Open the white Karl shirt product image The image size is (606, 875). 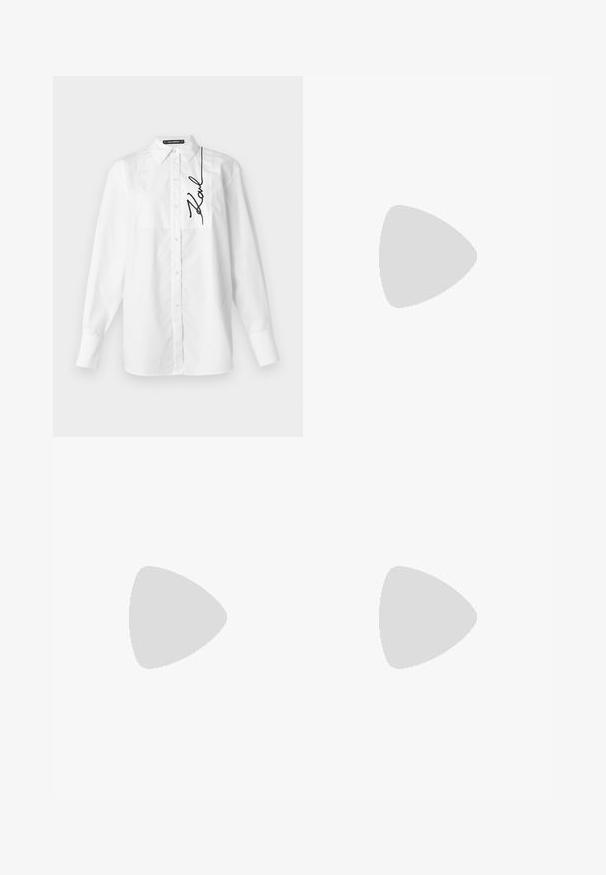[178, 256]
